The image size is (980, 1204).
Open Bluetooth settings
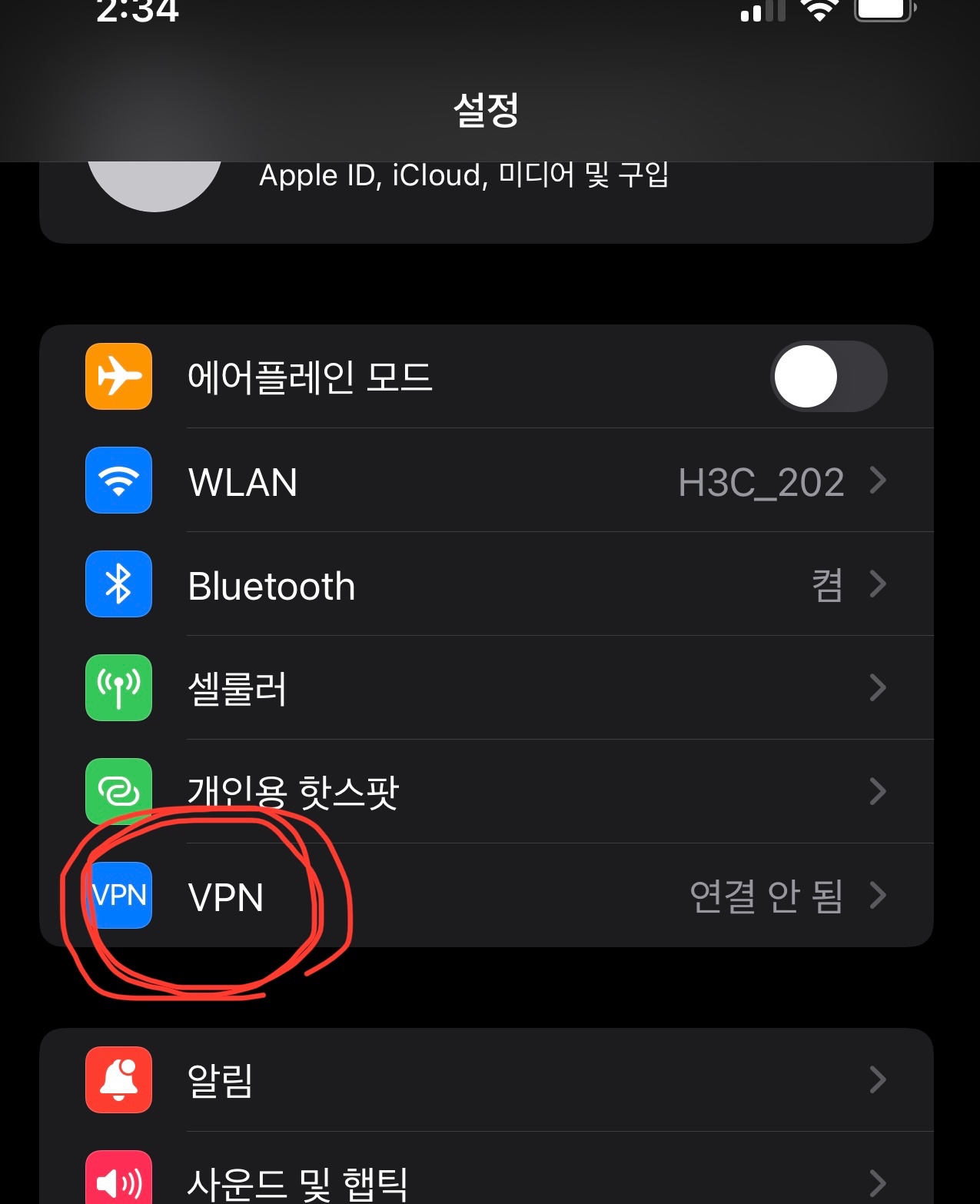(x=486, y=585)
